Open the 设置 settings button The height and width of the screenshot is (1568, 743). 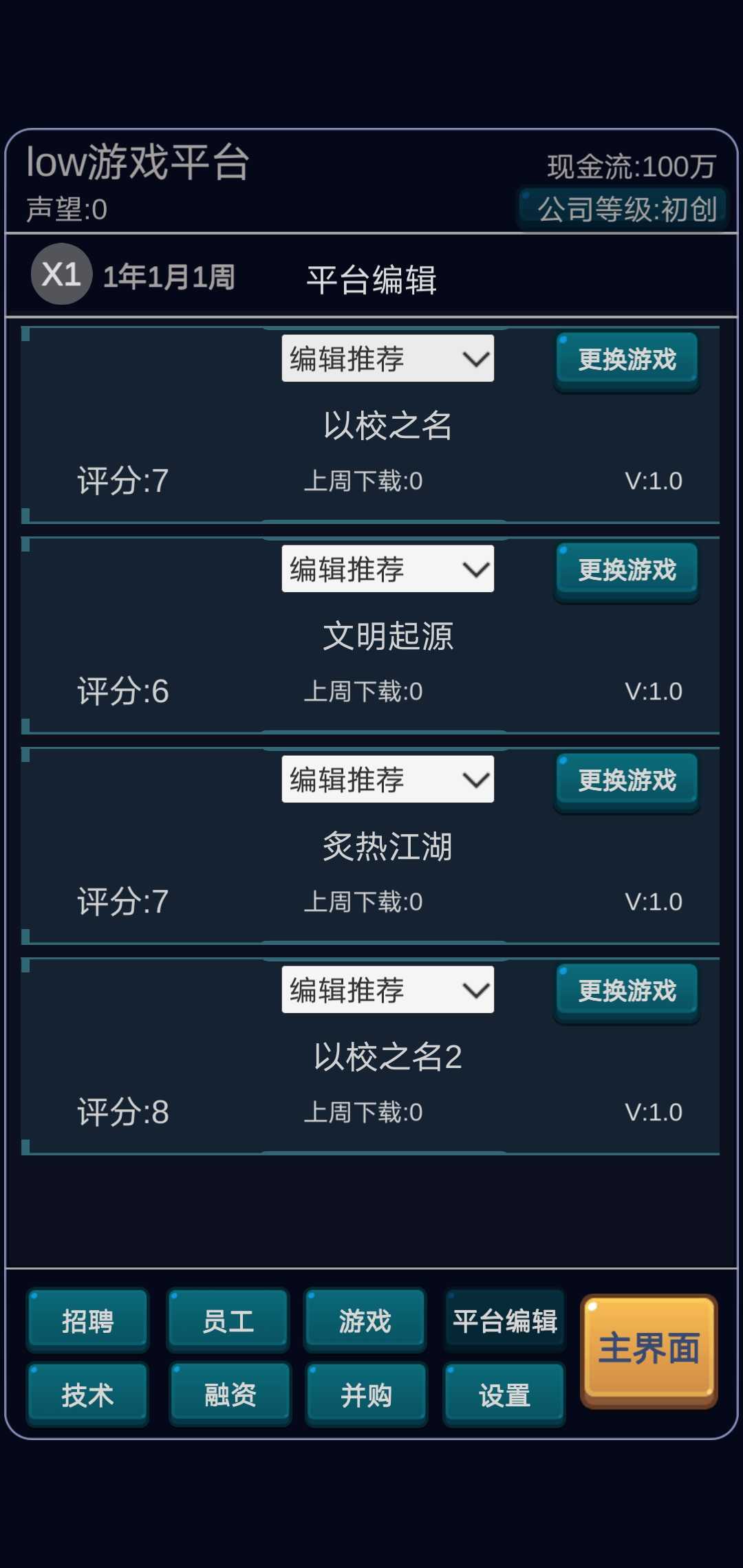504,1395
